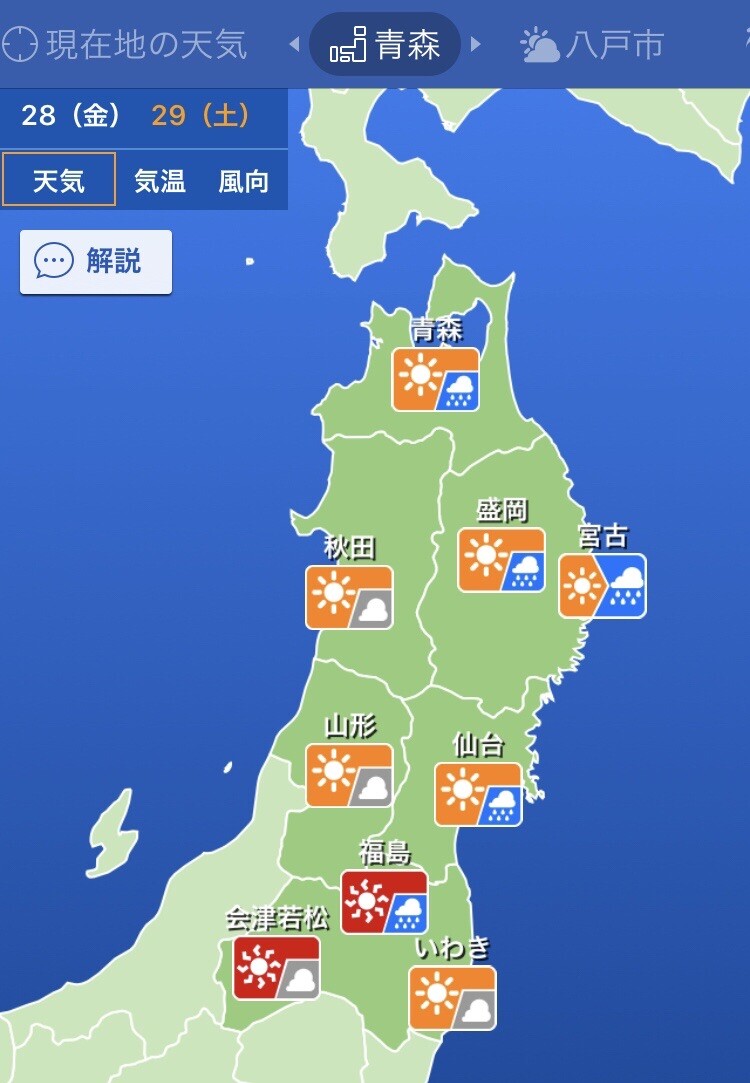Open the forecast for 仙台
This screenshot has height=1083, width=750.
[x=478, y=794]
